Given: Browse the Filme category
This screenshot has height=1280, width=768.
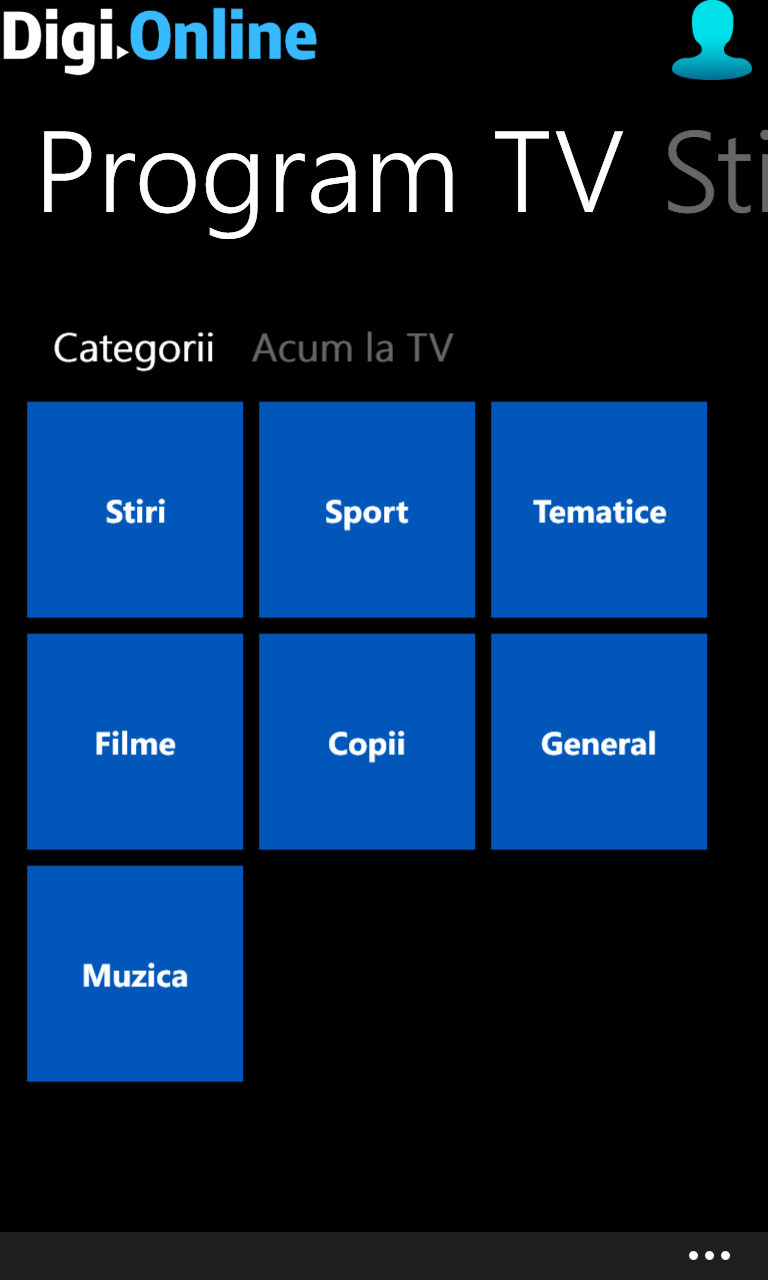Looking at the screenshot, I should point(135,742).
